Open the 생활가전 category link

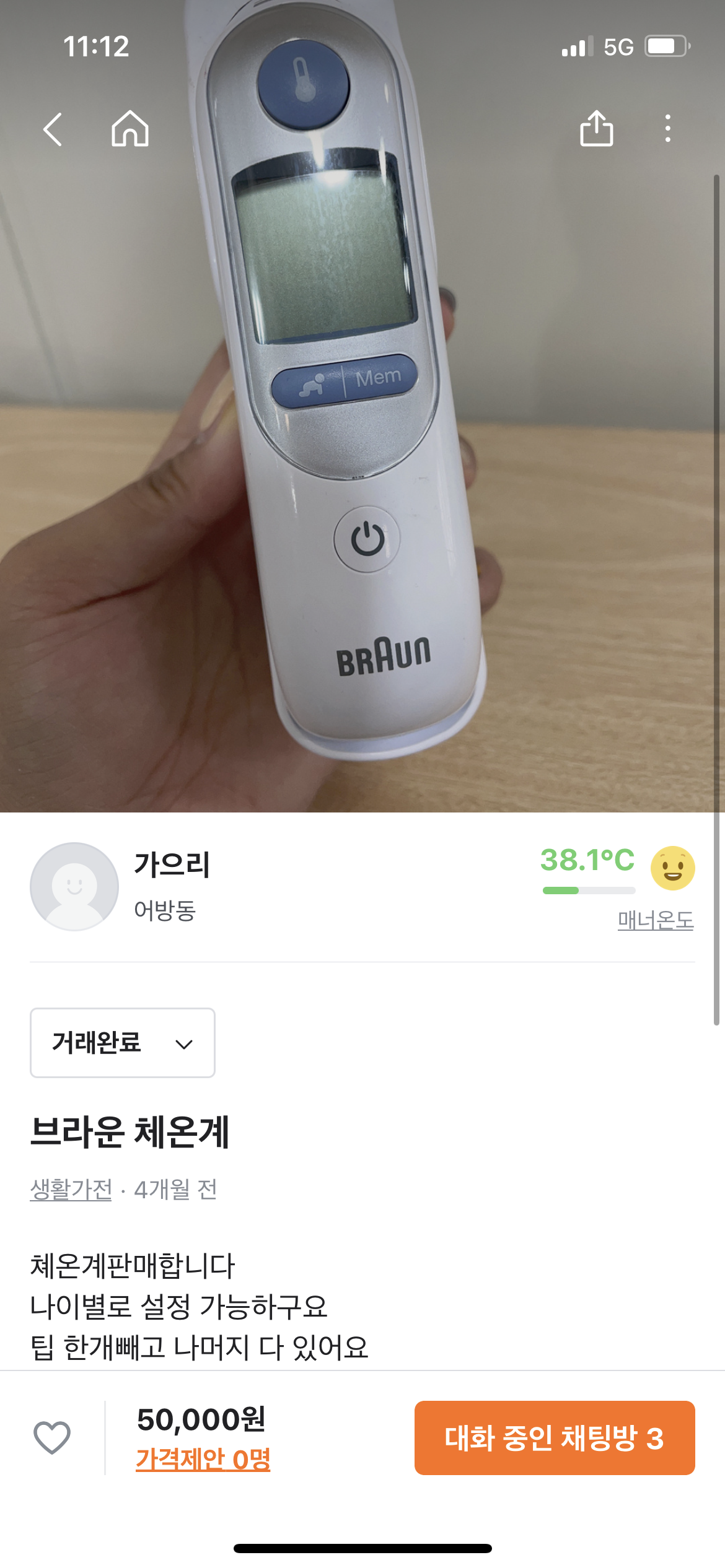[71, 1189]
